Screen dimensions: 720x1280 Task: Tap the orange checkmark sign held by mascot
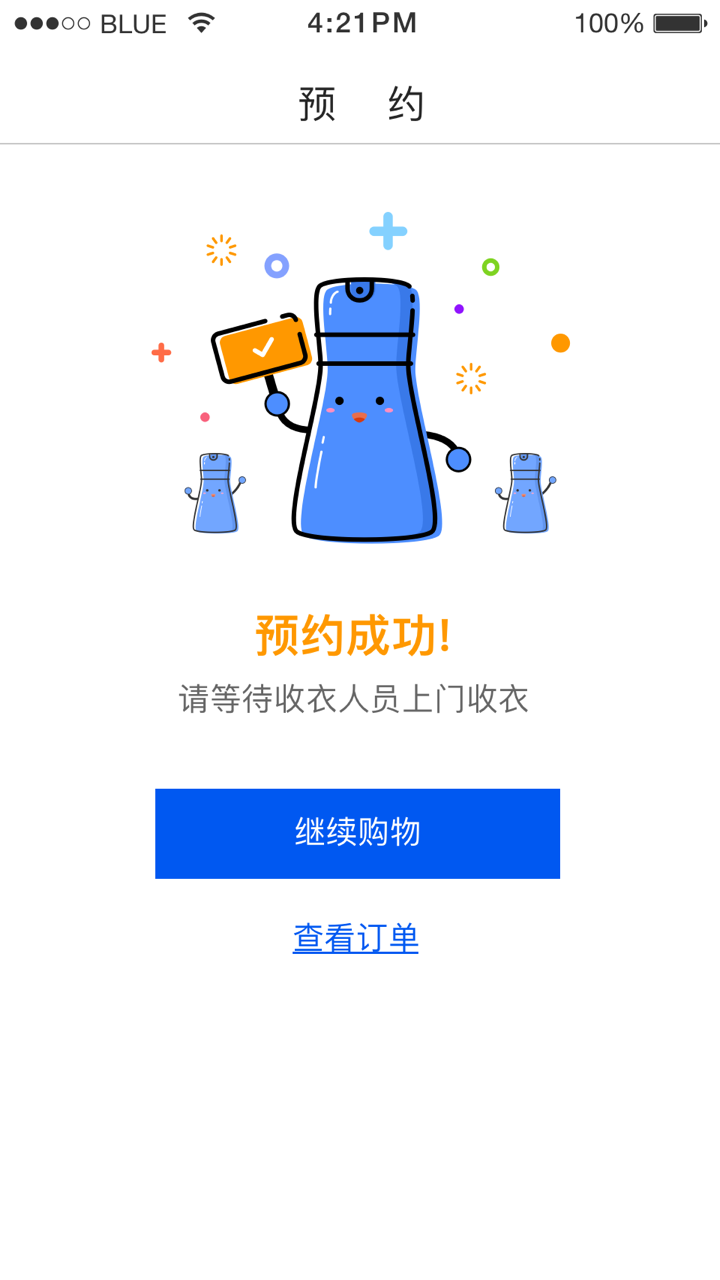(x=260, y=350)
